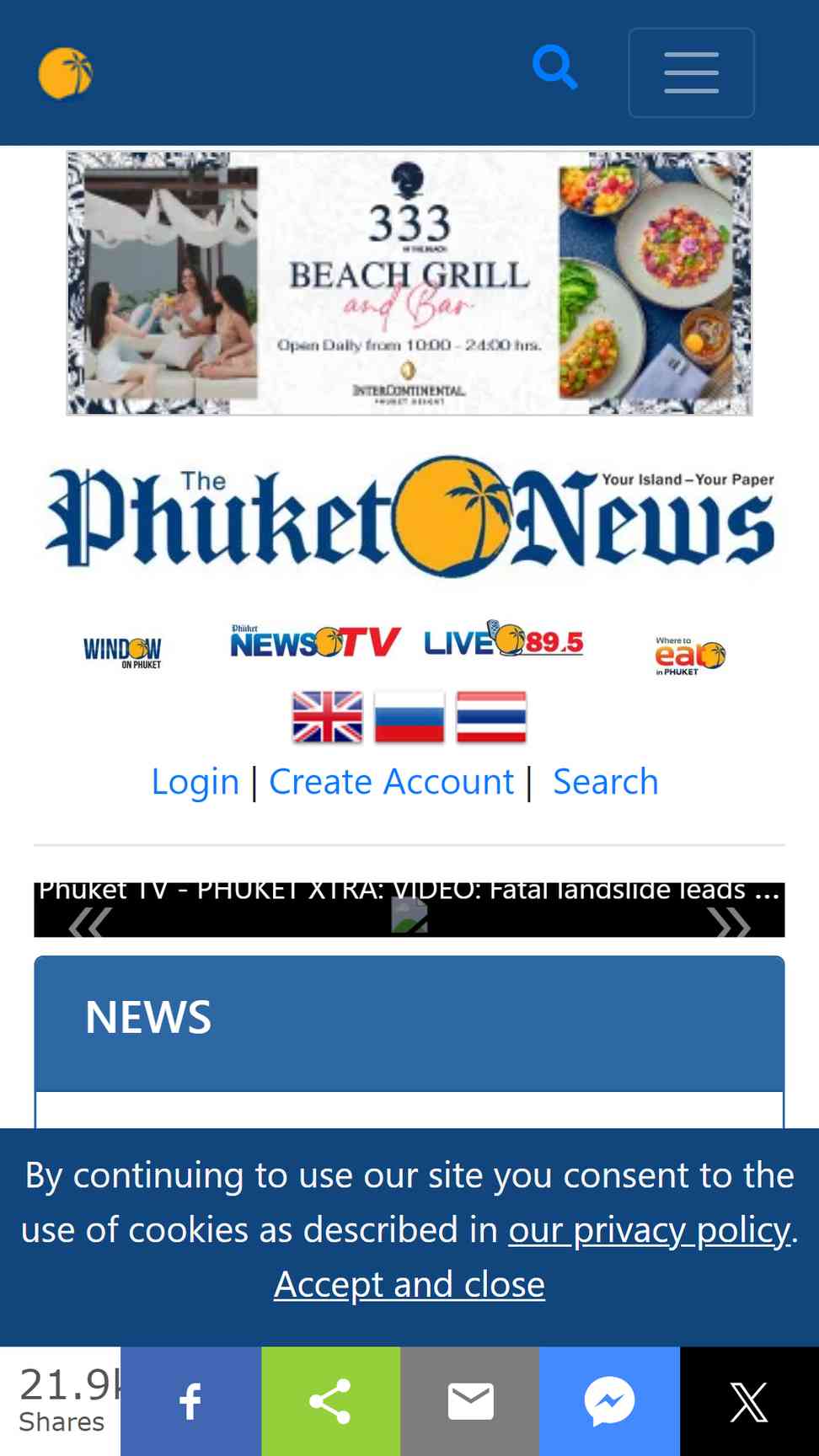Viewport: 819px width, 1456px height.
Task: Go to previous Phuket TV item
Action: 89,924
